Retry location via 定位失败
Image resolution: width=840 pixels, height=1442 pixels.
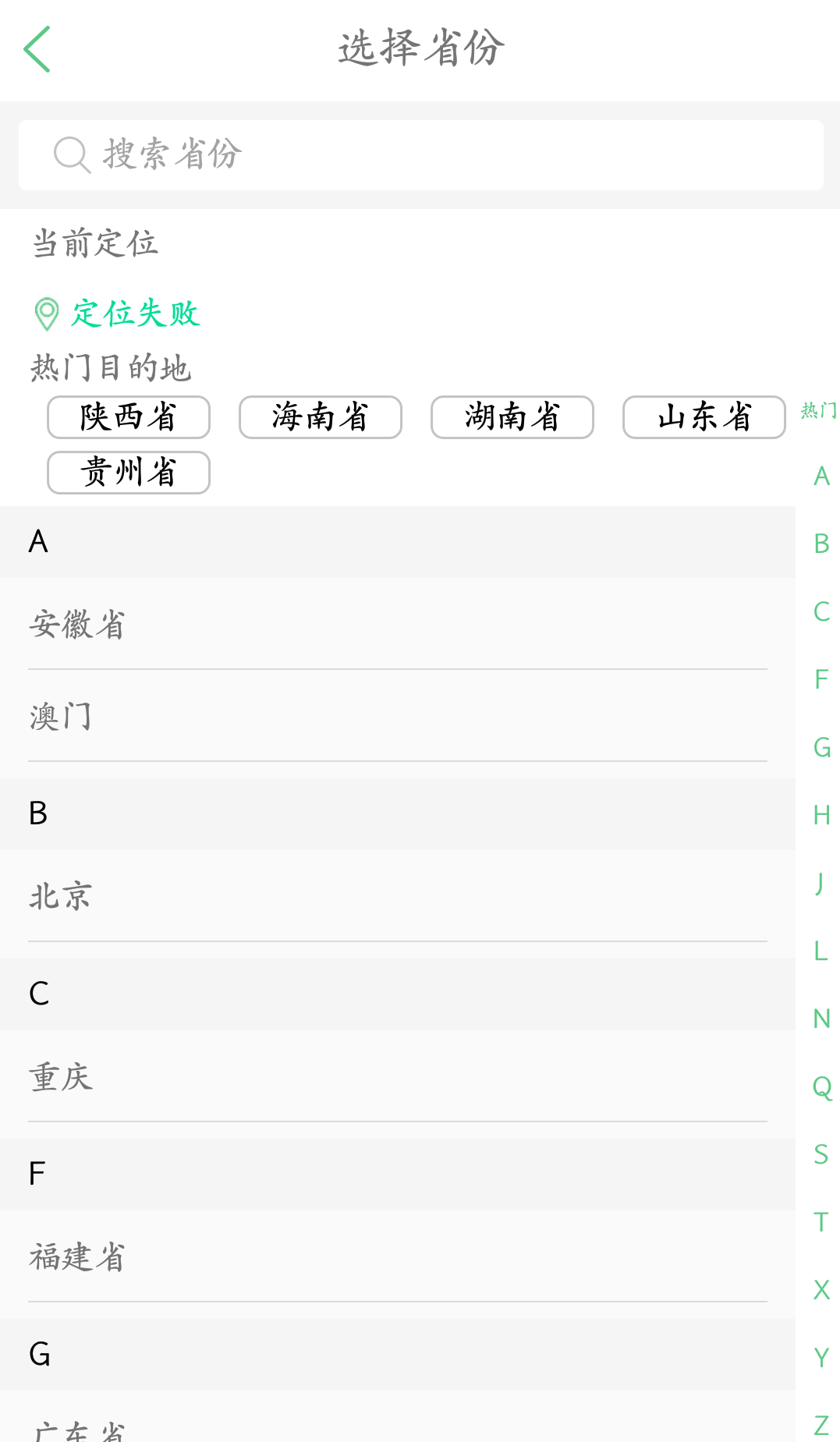click(x=136, y=314)
